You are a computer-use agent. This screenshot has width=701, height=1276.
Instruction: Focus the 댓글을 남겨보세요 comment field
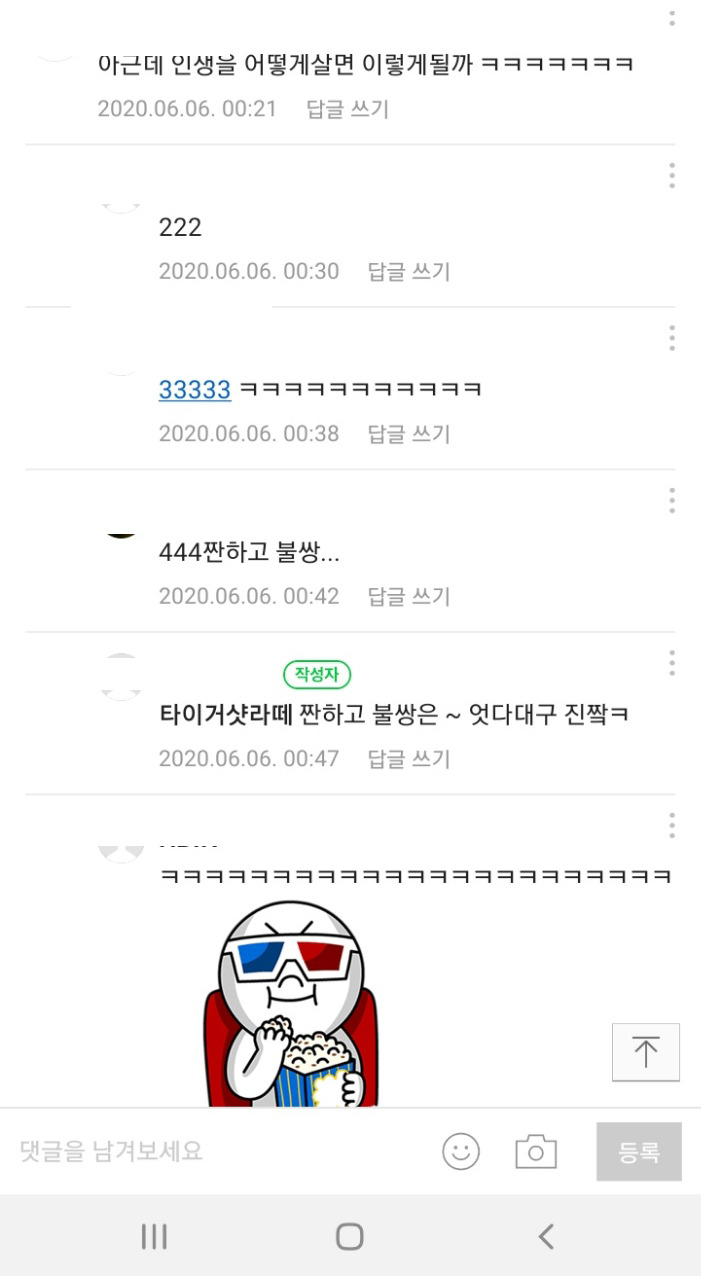215,1151
